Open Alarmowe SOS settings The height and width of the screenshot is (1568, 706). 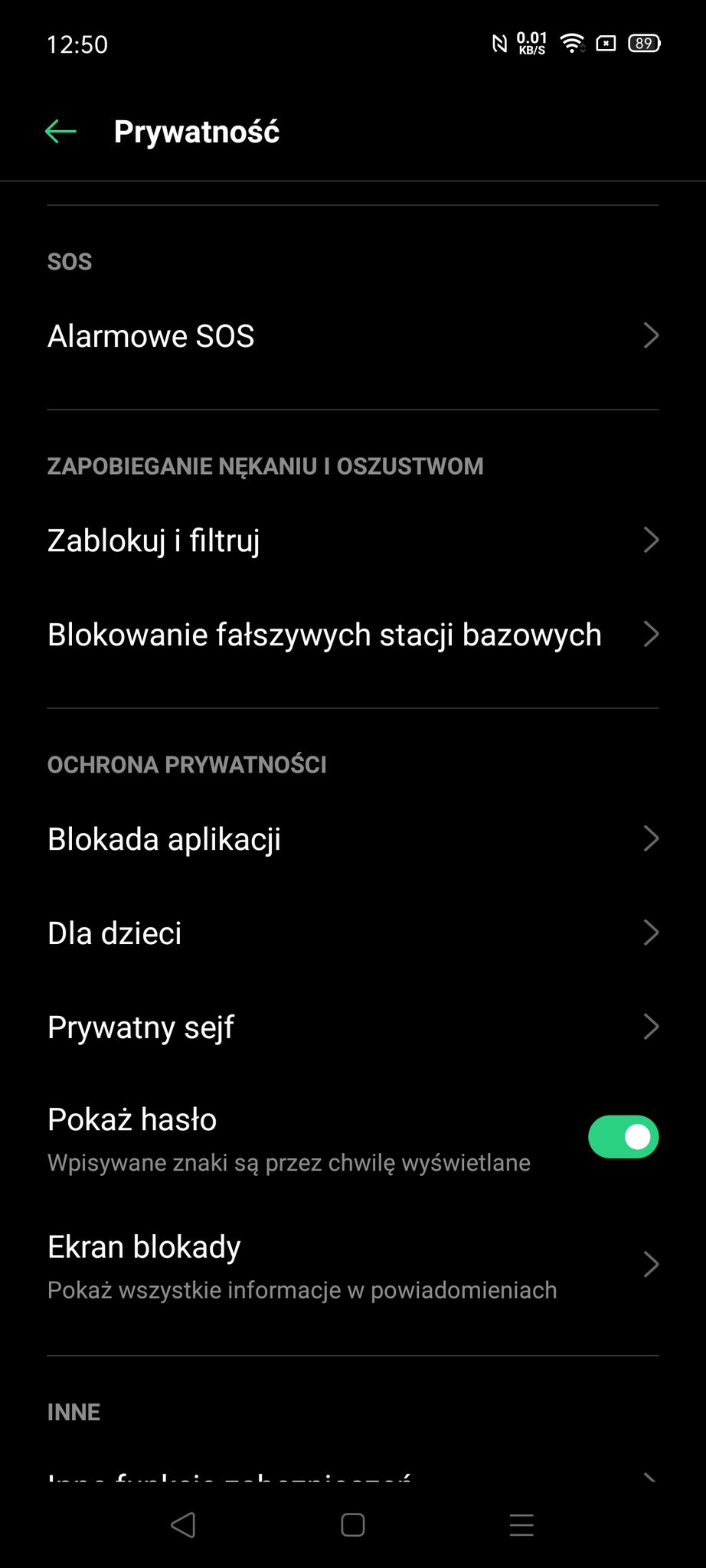point(352,336)
